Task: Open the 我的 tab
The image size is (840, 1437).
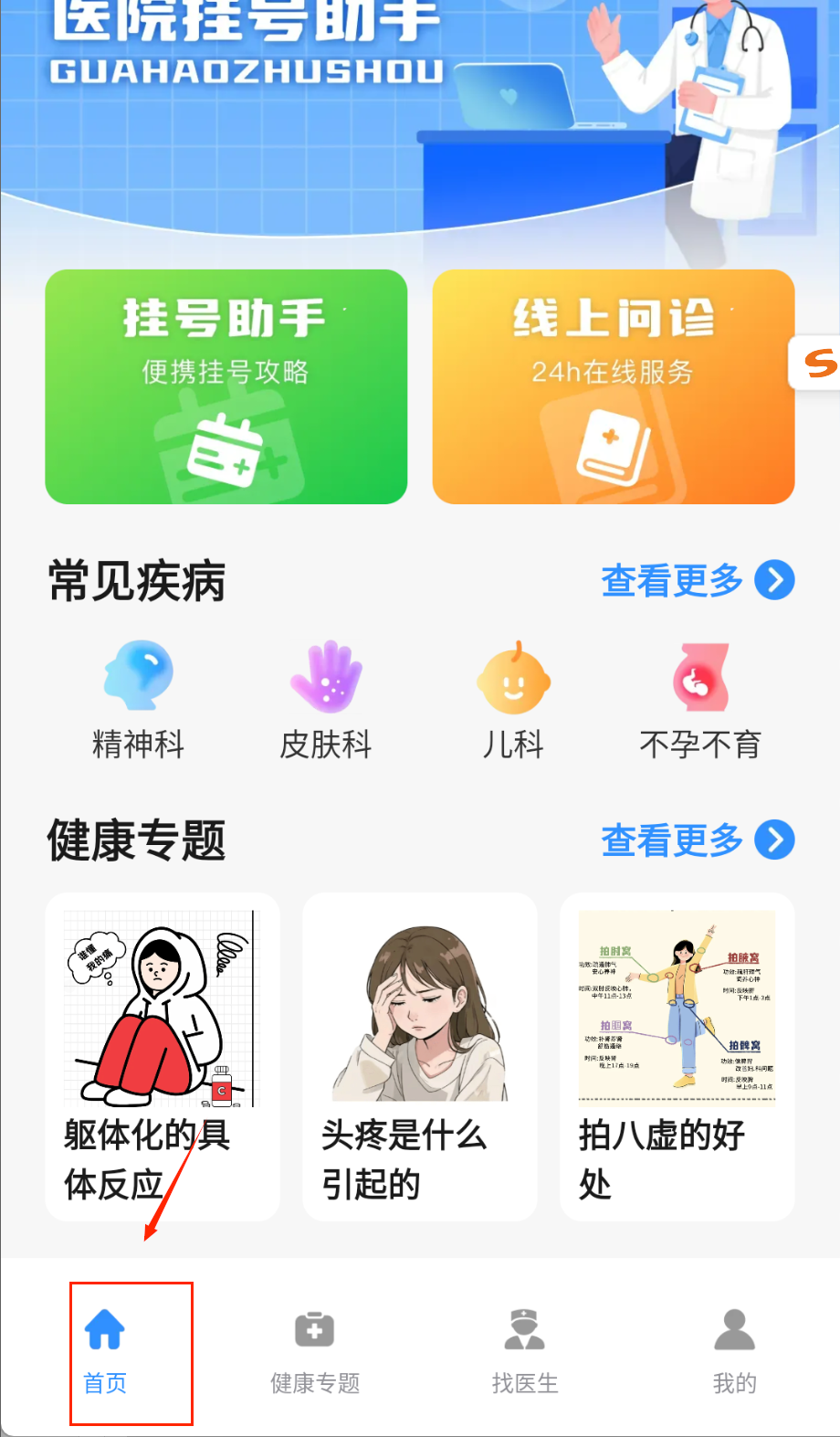Action: pos(734,1351)
